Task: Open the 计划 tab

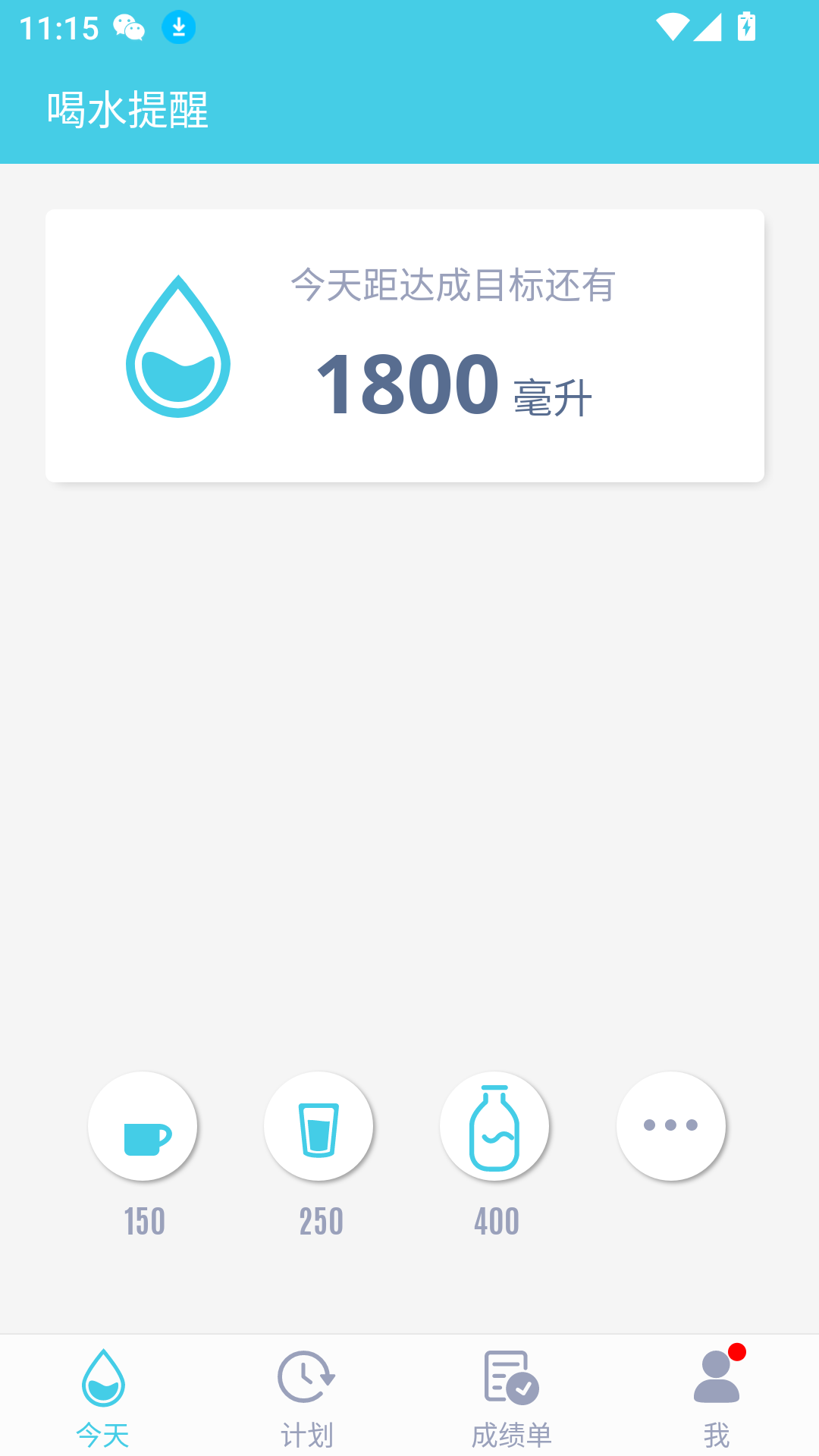Action: 306,1397
